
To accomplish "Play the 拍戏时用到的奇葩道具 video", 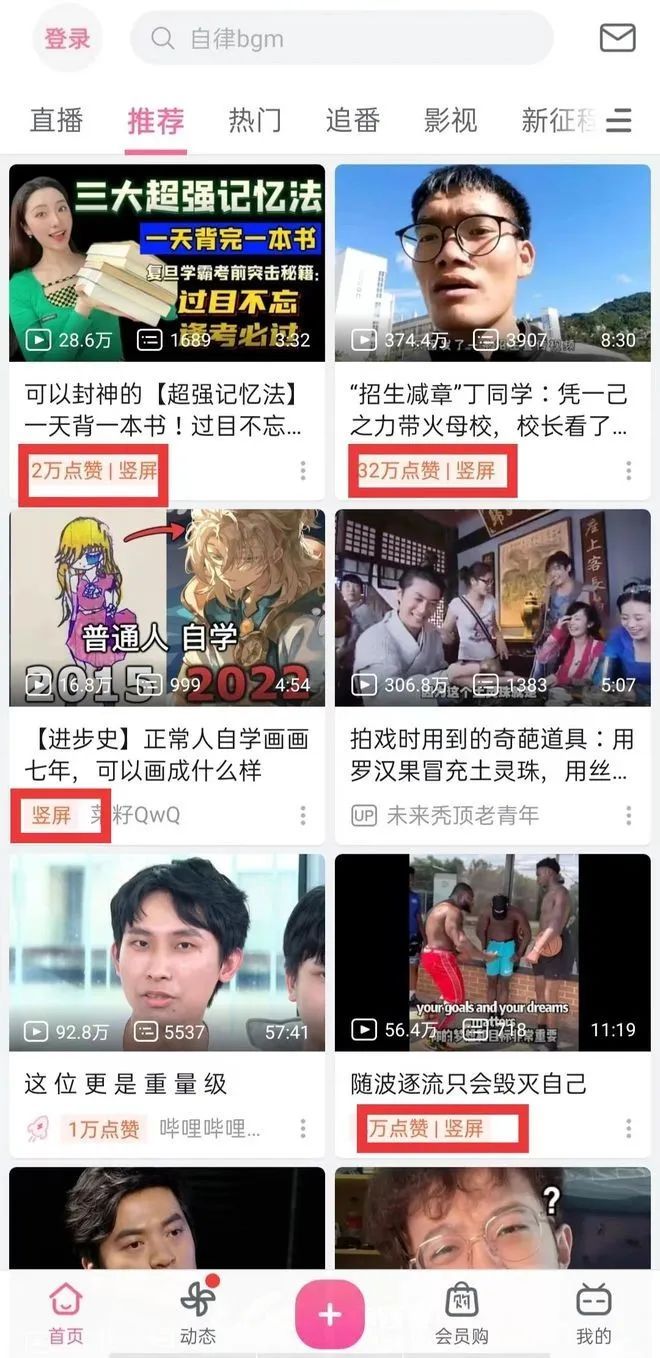I will pos(492,607).
